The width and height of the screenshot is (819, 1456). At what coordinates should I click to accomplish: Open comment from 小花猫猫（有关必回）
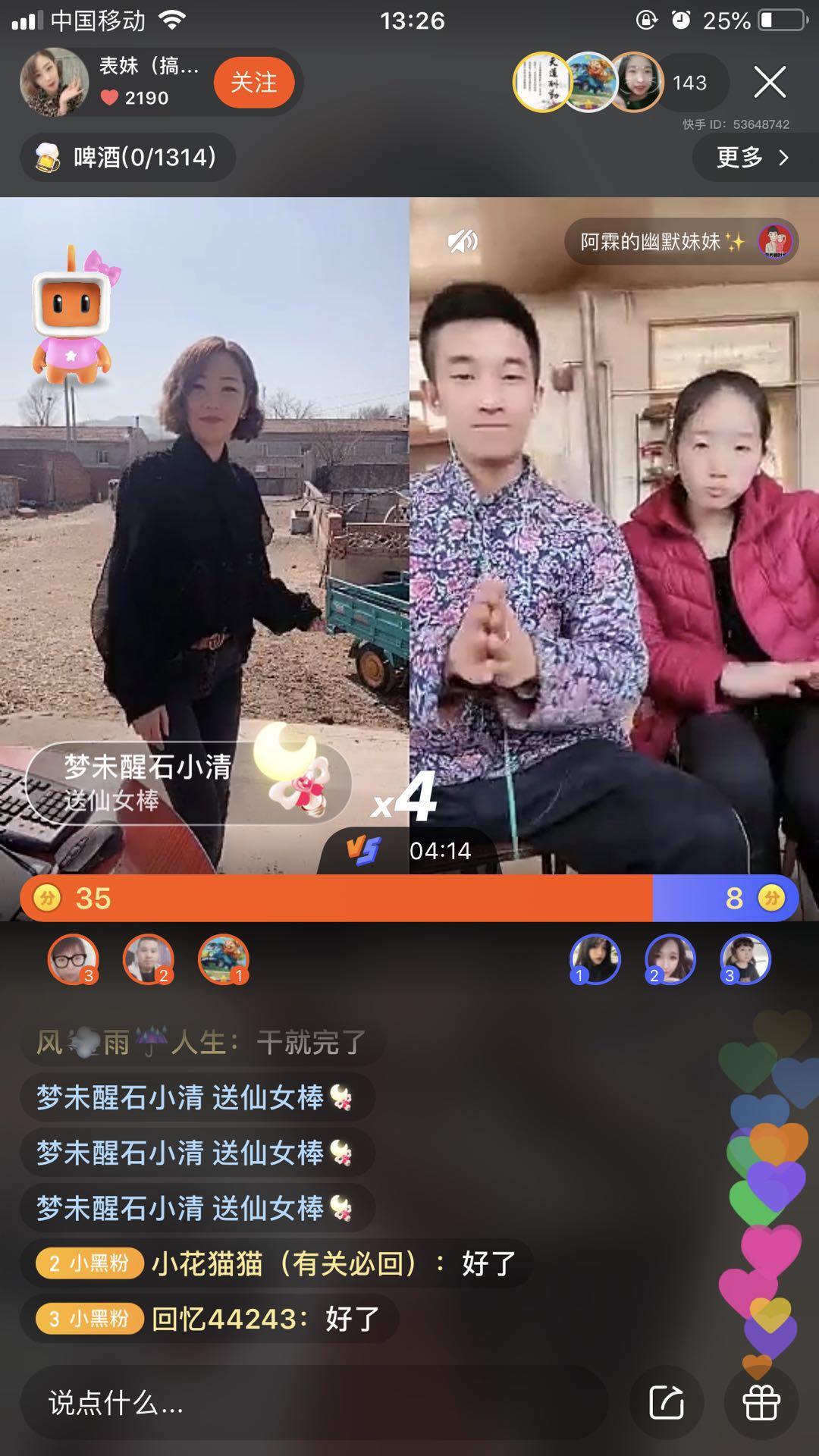pos(277,1263)
